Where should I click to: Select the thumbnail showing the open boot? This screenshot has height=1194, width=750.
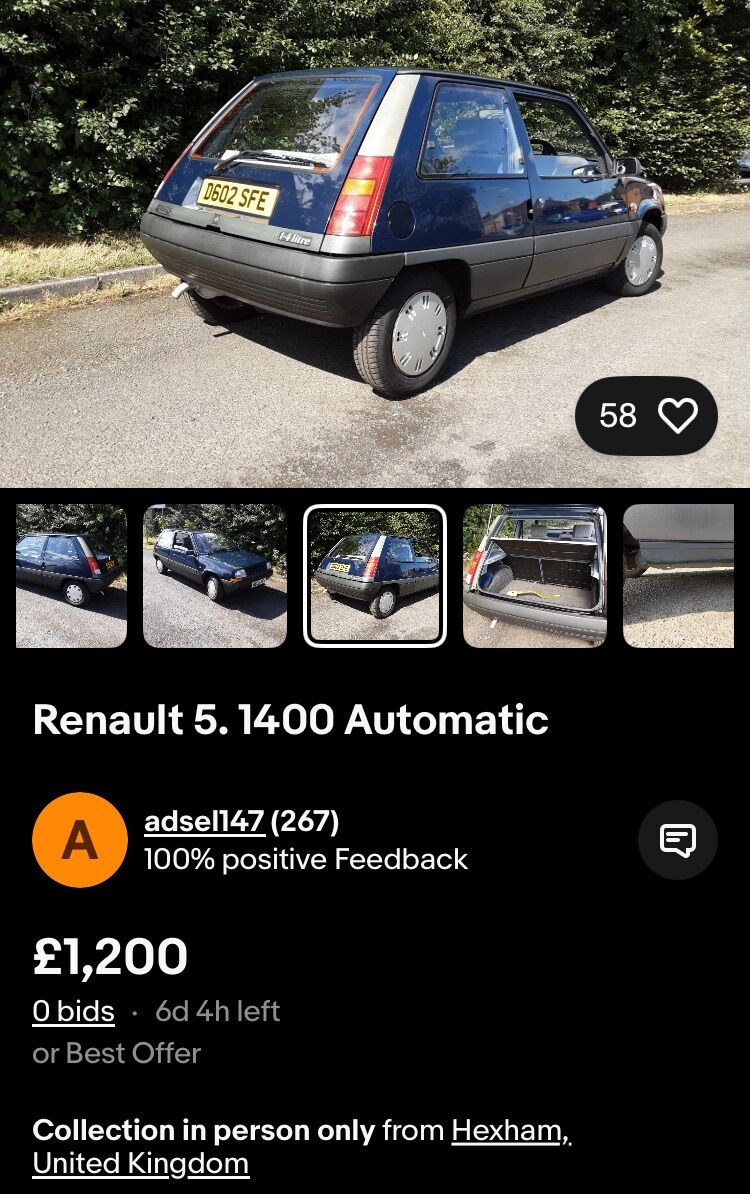[534, 576]
